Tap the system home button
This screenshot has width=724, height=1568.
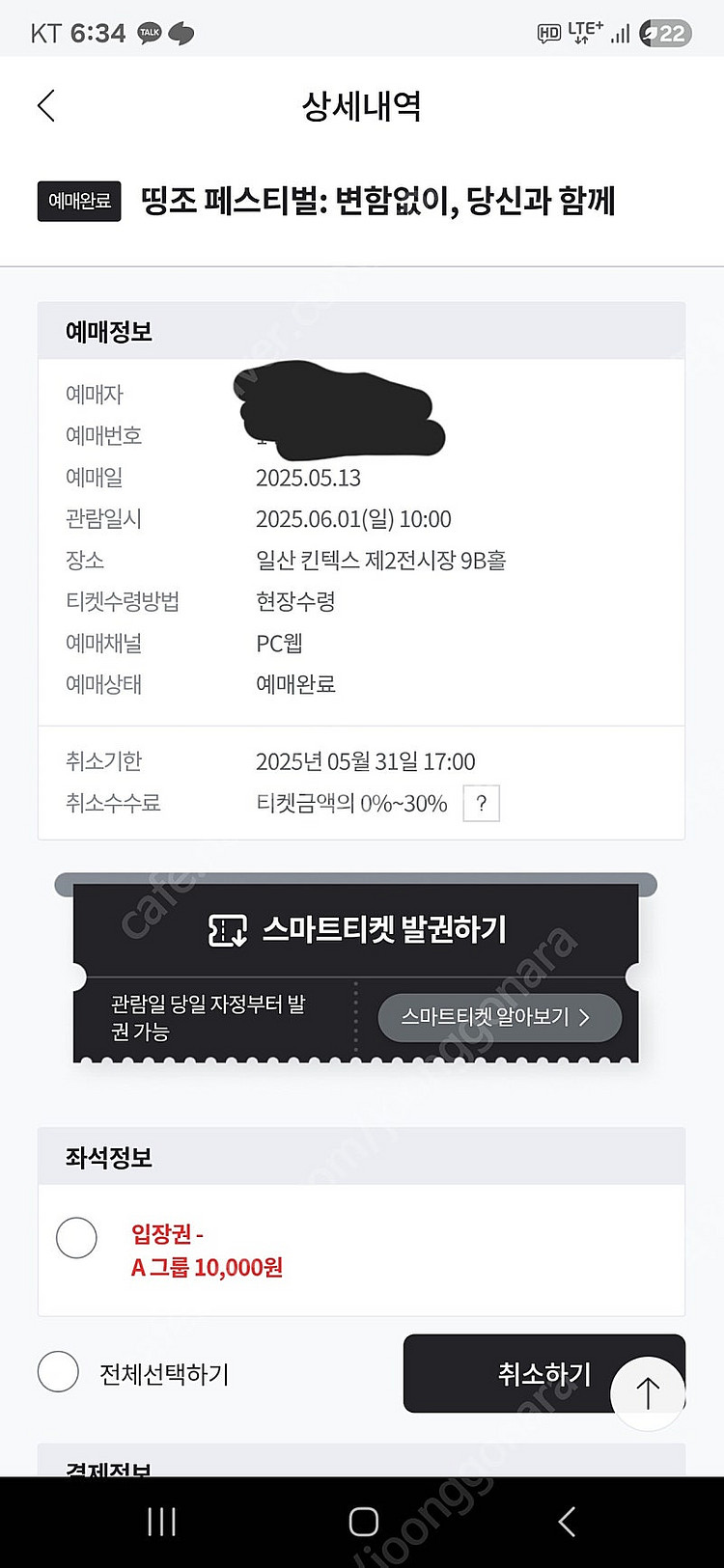coord(363,1522)
